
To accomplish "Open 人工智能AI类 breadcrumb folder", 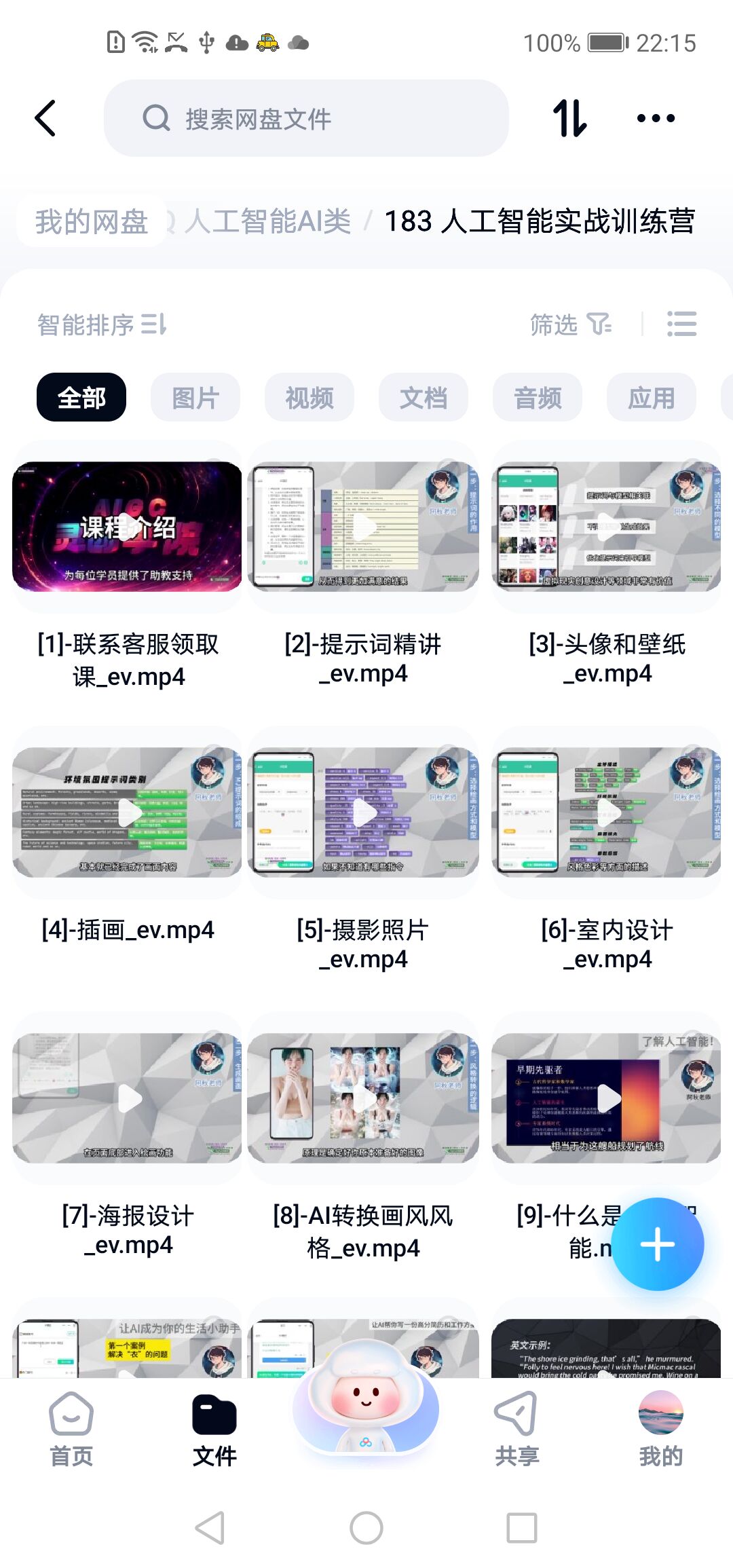I will [268, 221].
